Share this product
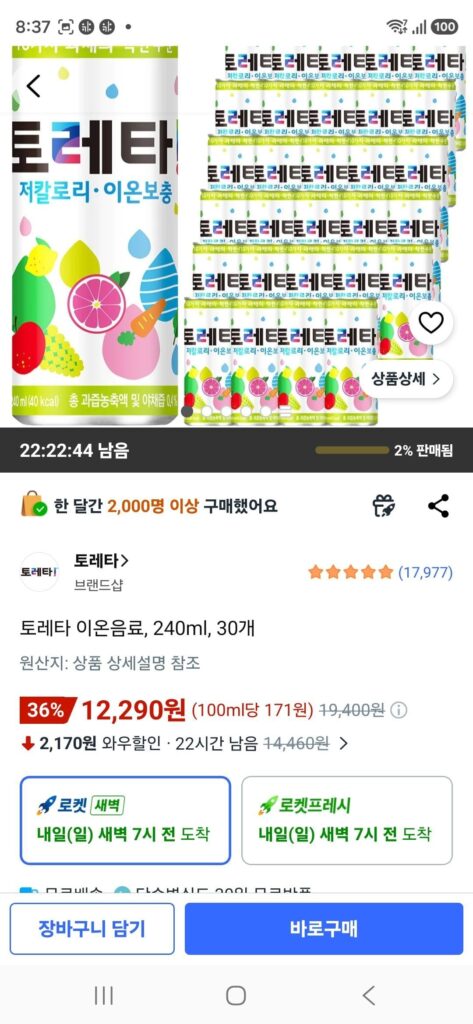Image resolution: width=473 pixels, height=1024 pixels. coord(438,506)
